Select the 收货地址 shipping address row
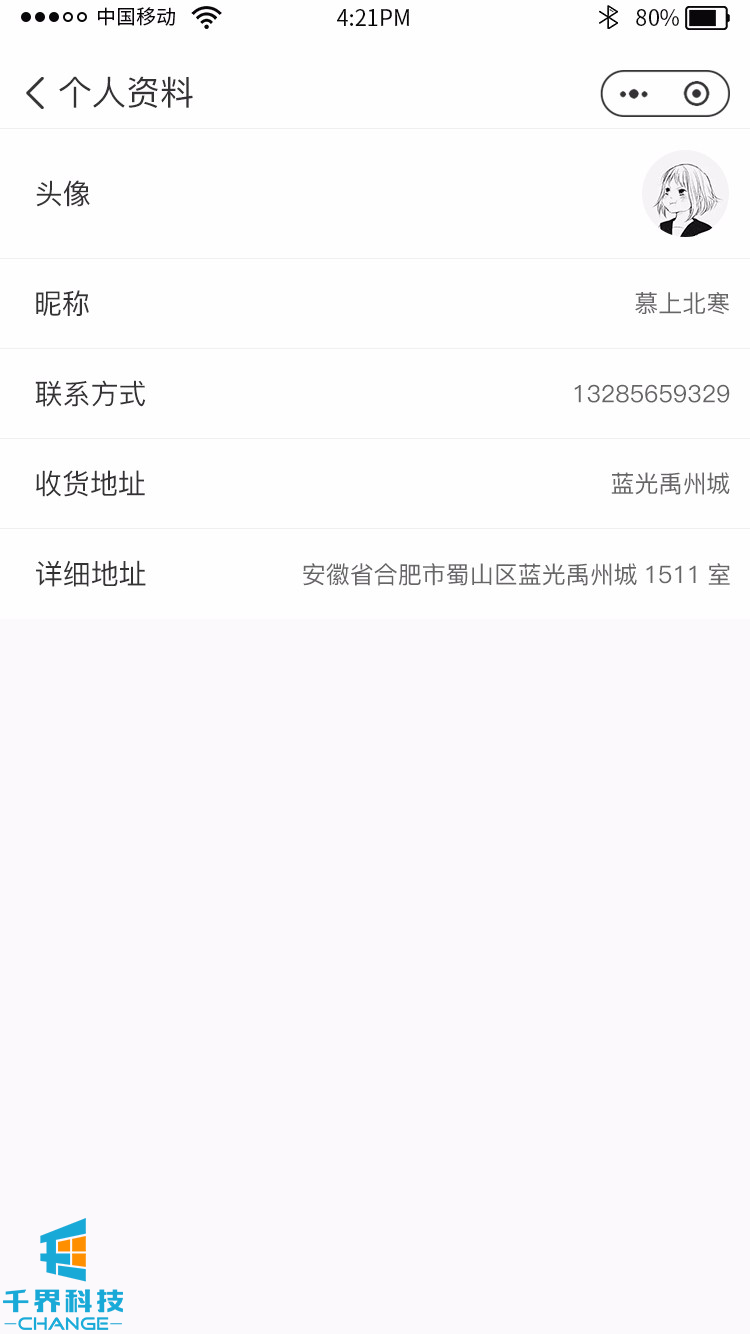 coord(375,484)
